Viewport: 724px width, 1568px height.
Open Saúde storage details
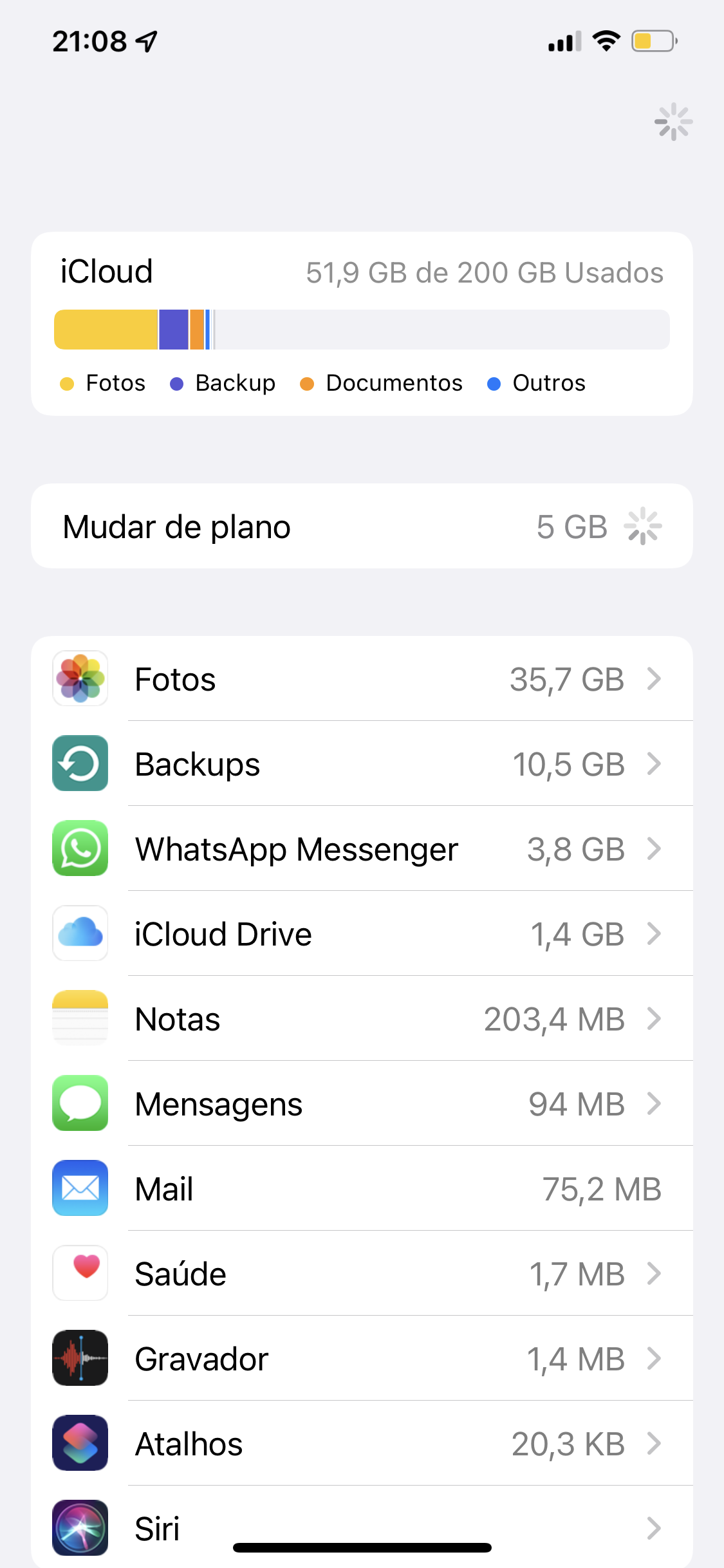pyautogui.click(x=362, y=1274)
